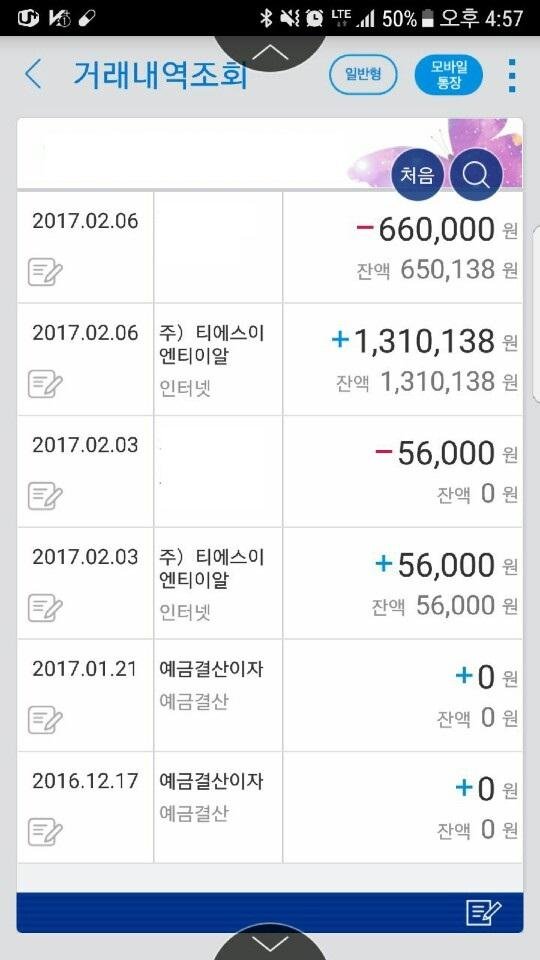Tap the 처음 button
The image size is (540, 960).
click(x=418, y=176)
